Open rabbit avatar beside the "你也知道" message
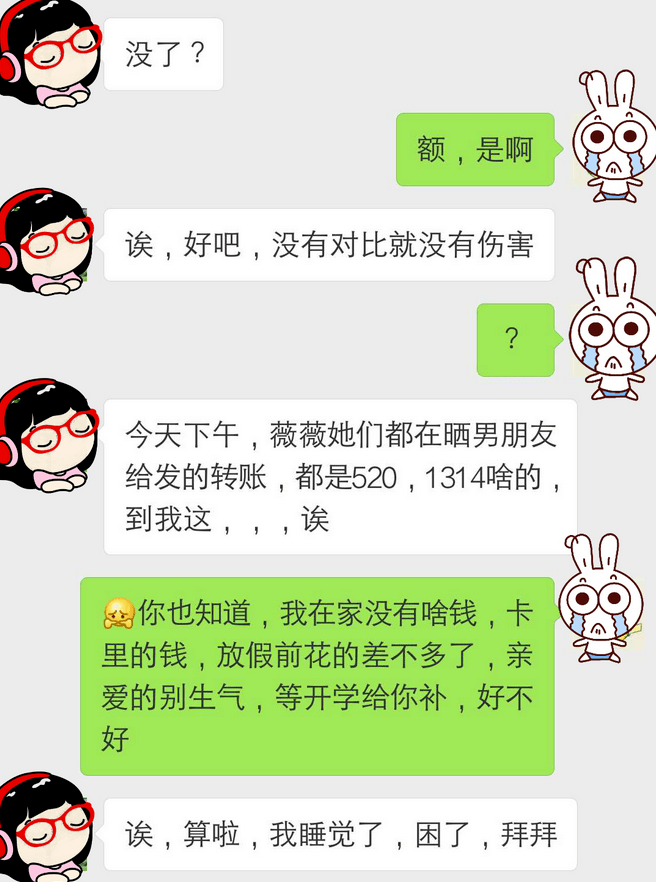The width and height of the screenshot is (656, 882). (x=606, y=598)
